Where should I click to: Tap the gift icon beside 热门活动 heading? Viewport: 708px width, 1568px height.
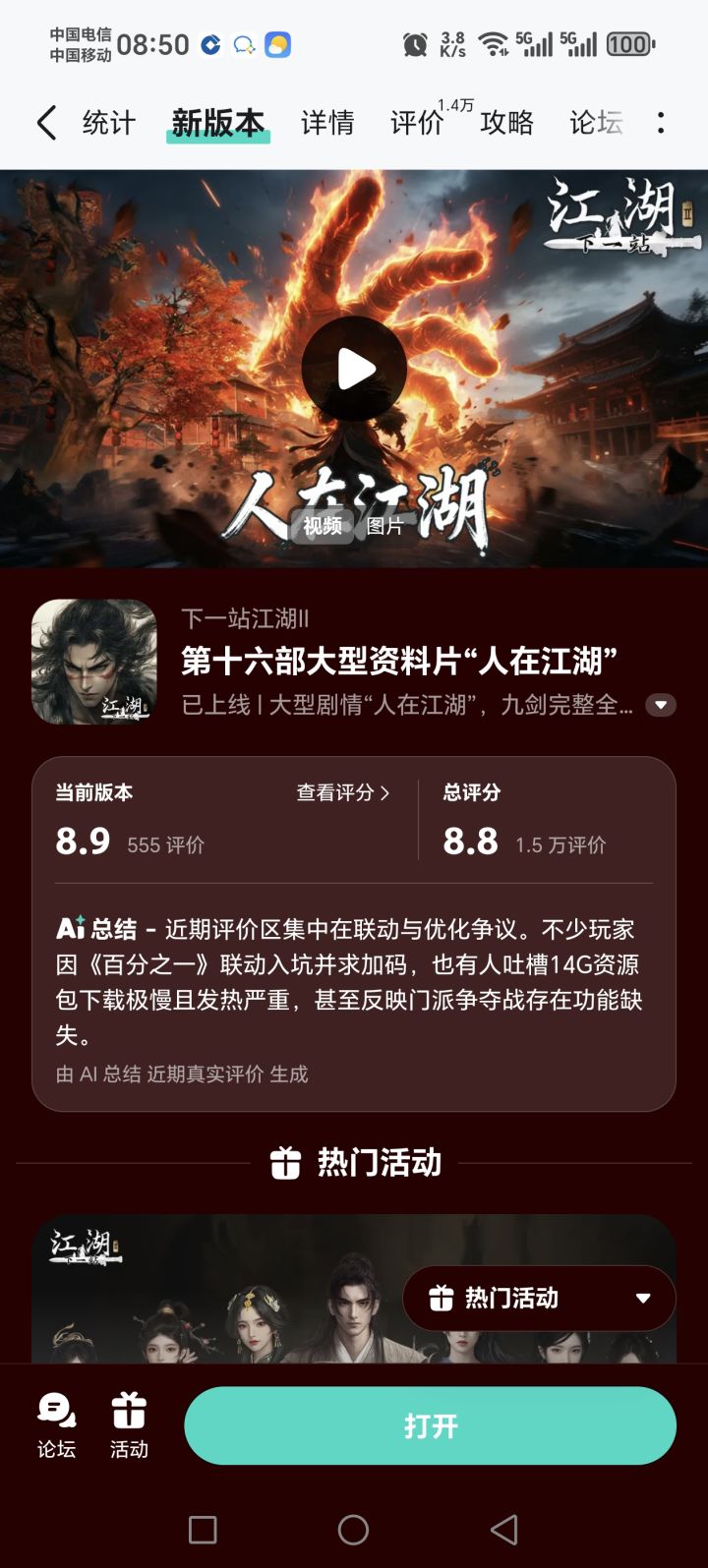[x=284, y=1162]
